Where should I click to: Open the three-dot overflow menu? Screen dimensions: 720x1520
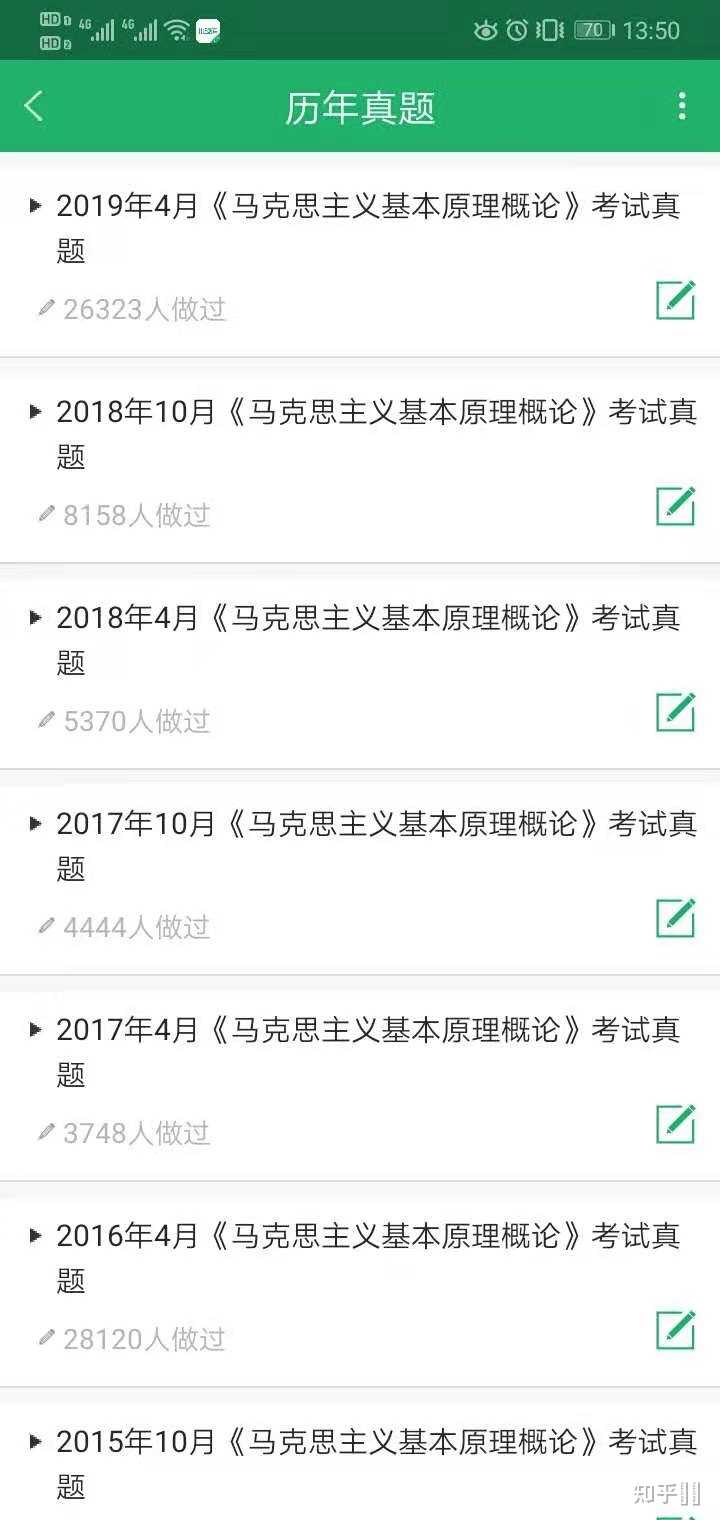[x=682, y=106]
